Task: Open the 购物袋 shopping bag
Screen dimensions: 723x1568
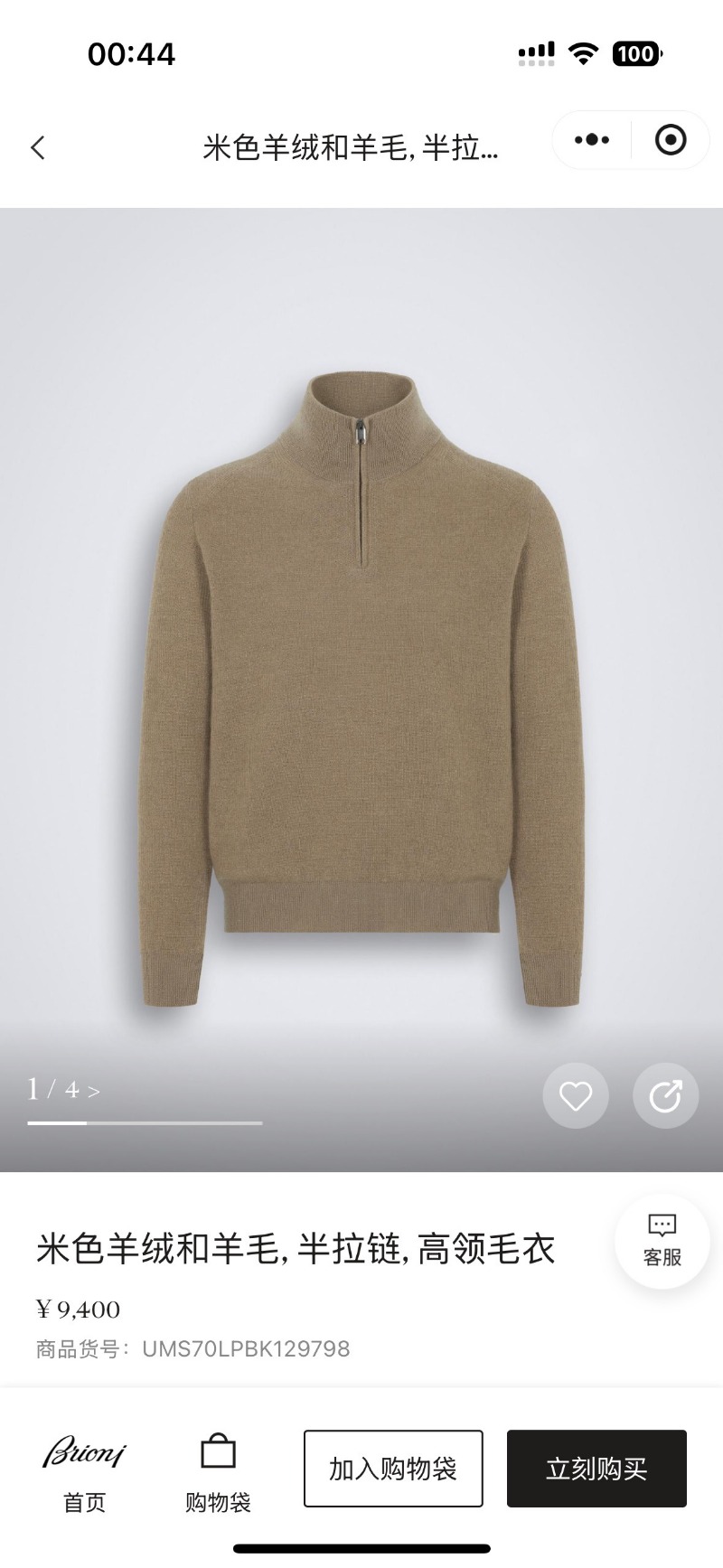Action: [x=218, y=1473]
